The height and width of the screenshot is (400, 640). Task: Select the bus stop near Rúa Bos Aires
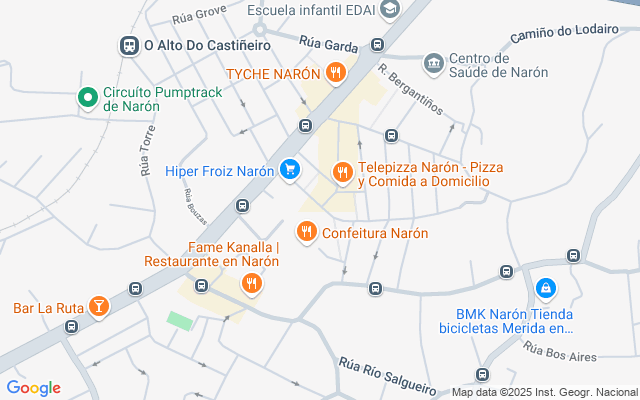point(482,374)
